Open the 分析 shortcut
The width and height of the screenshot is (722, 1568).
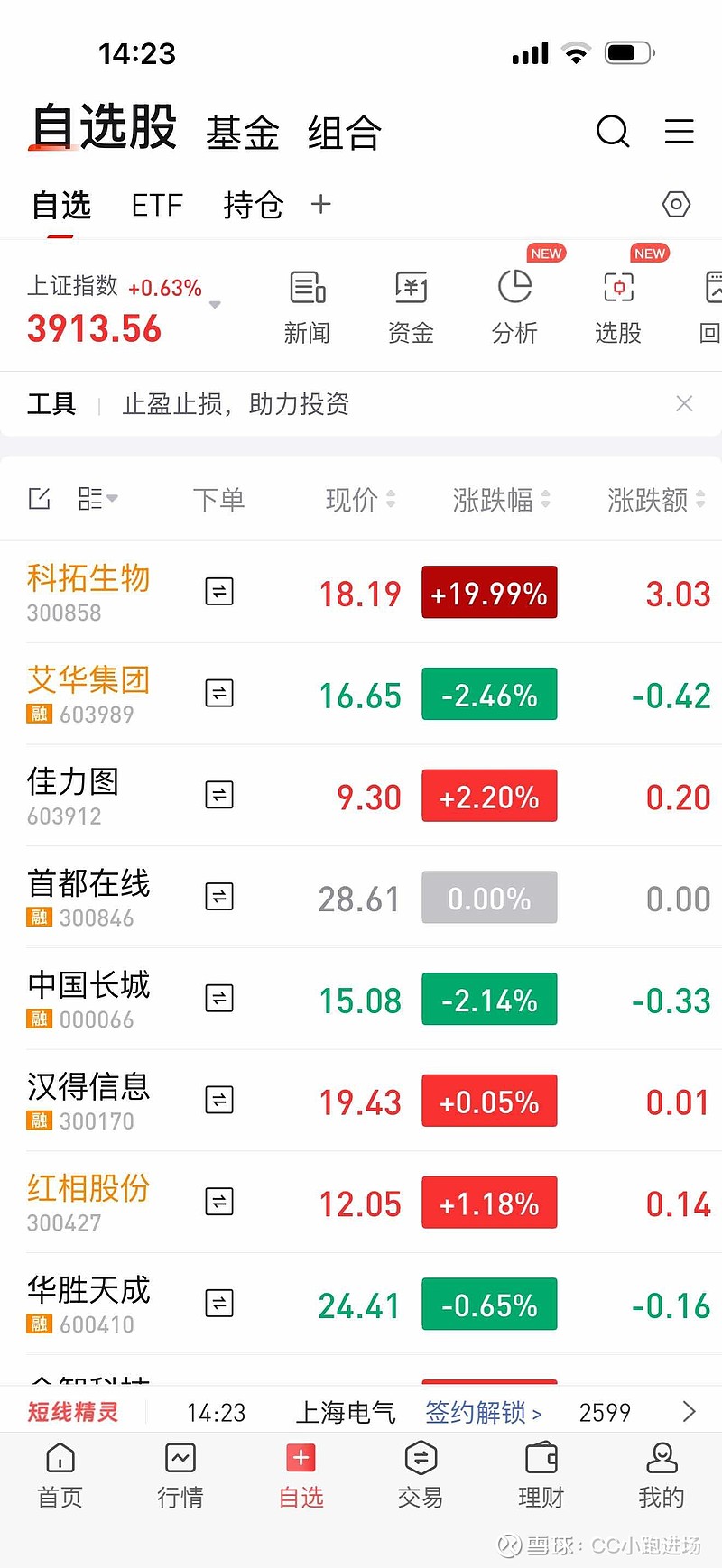click(x=514, y=308)
